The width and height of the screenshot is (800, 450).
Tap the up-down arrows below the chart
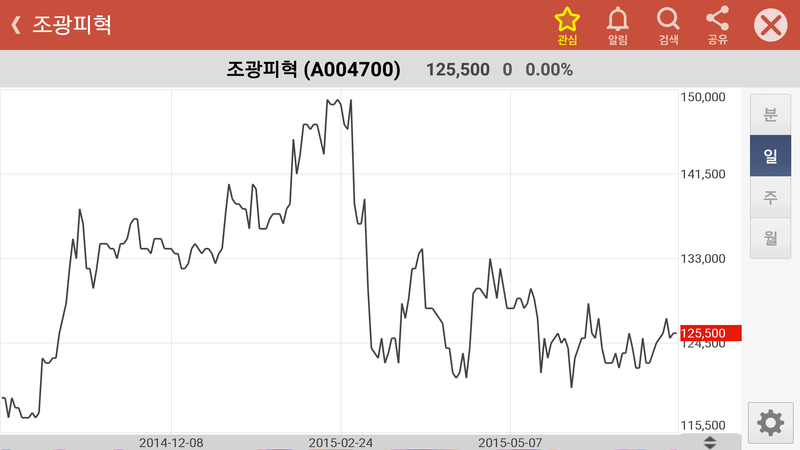point(710,442)
